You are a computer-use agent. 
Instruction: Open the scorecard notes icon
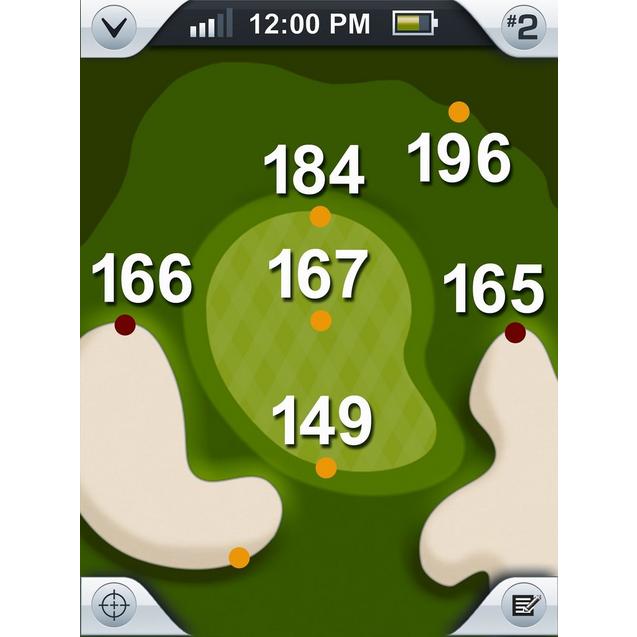pyautogui.click(x=524, y=605)
